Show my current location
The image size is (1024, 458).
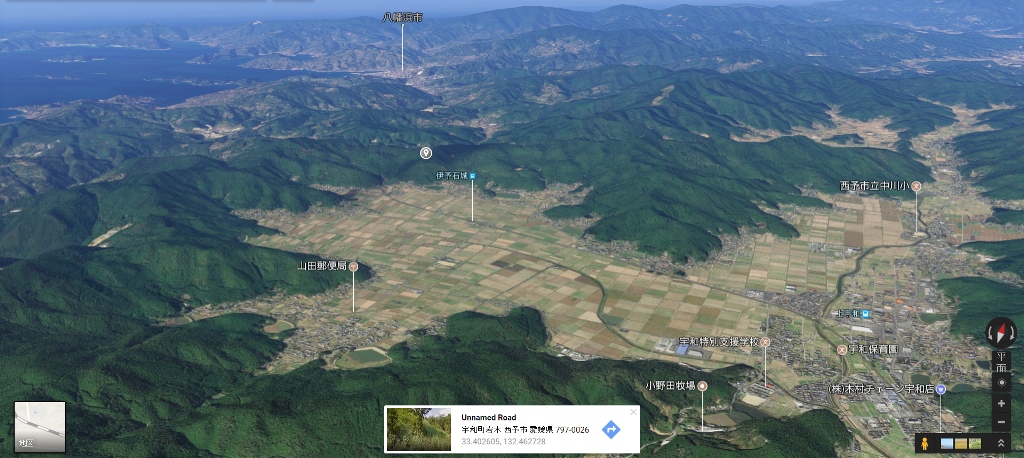1001,383
